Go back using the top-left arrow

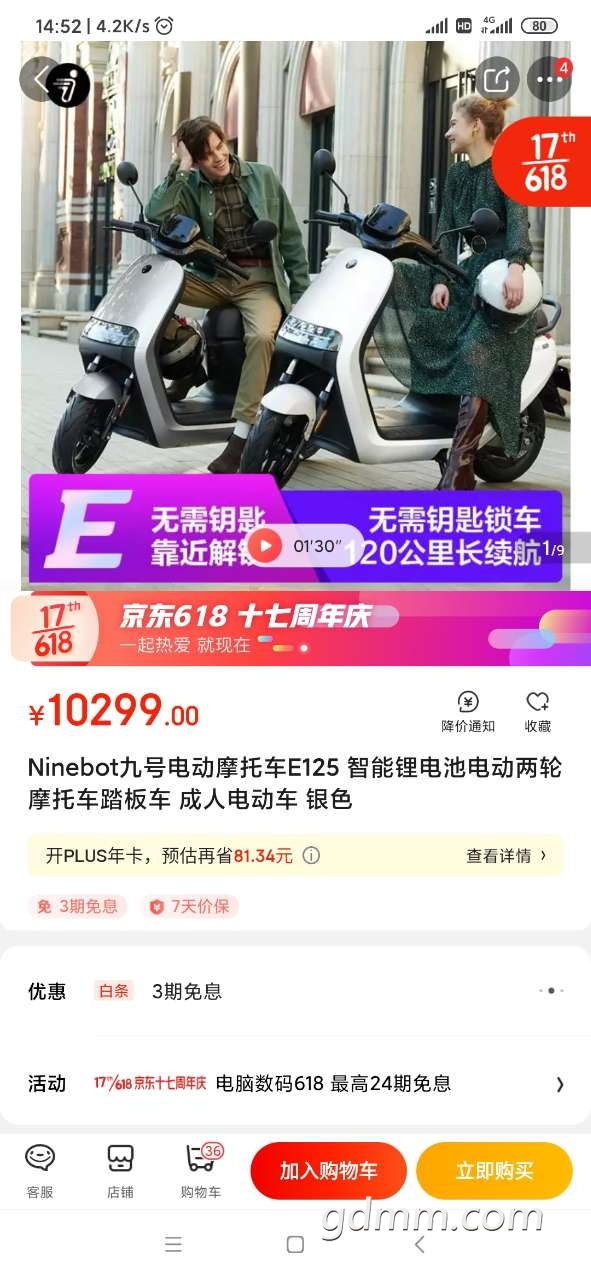click(x=42, y=79)
